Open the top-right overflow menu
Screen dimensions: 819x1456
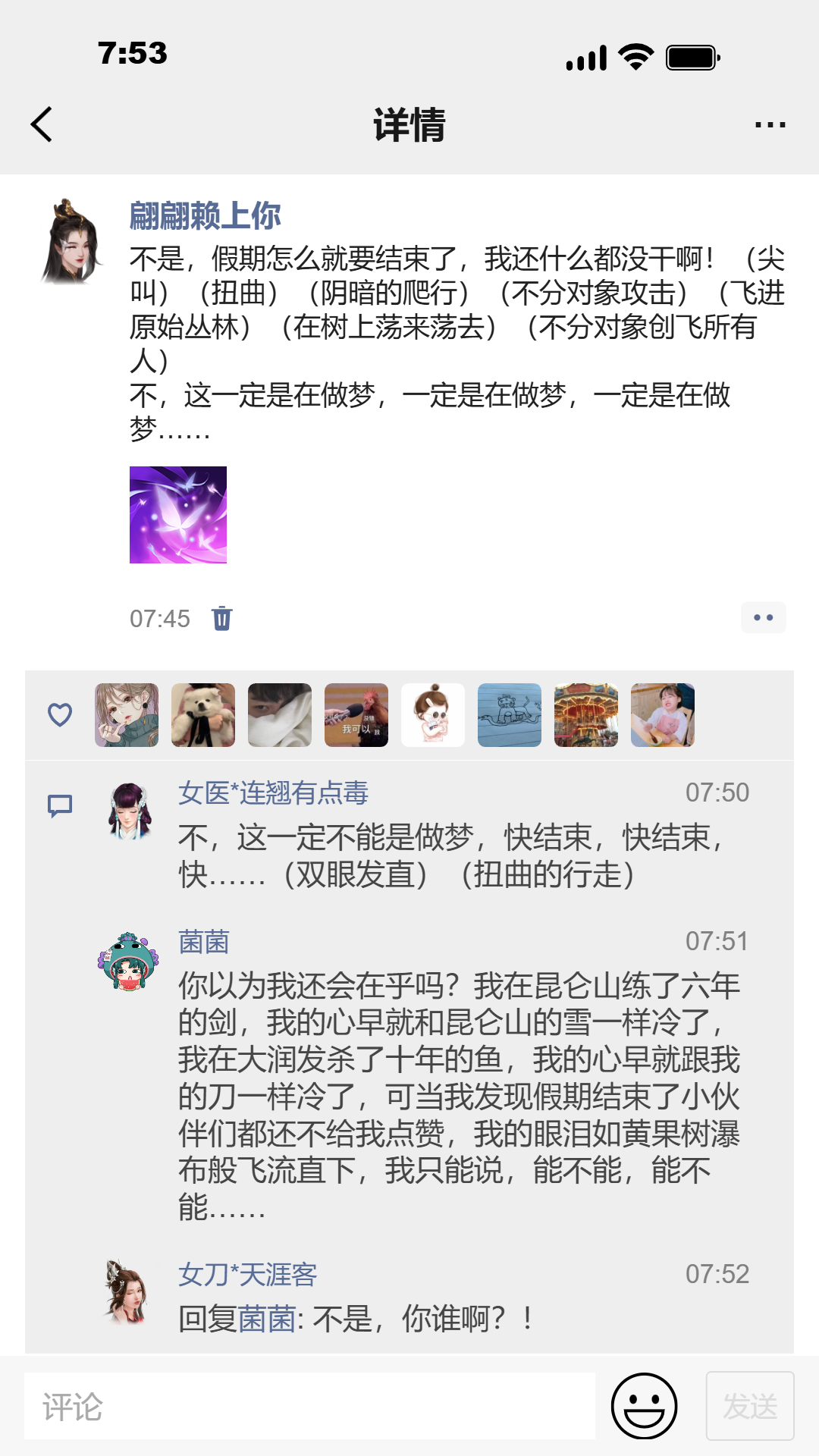[x=770, y=124]
